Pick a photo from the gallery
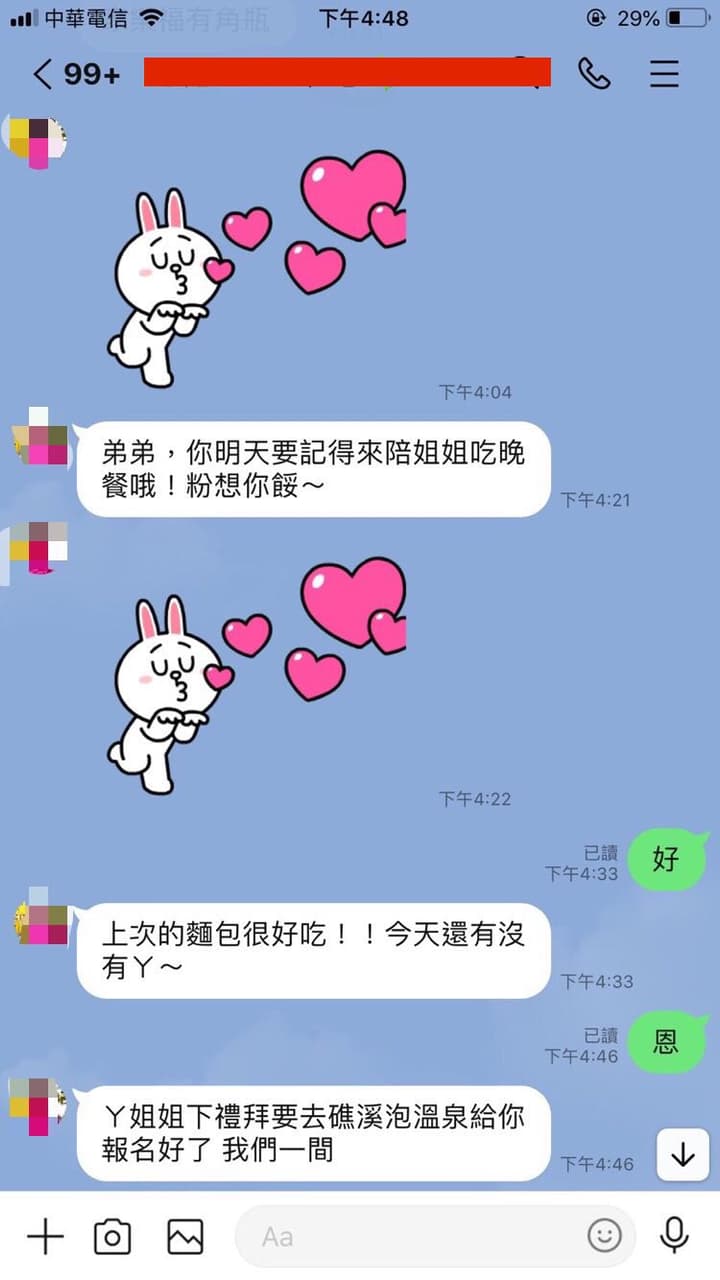Image resolution: width=720 pixels, height=1280 pixels. click(x=185, y=1236)
